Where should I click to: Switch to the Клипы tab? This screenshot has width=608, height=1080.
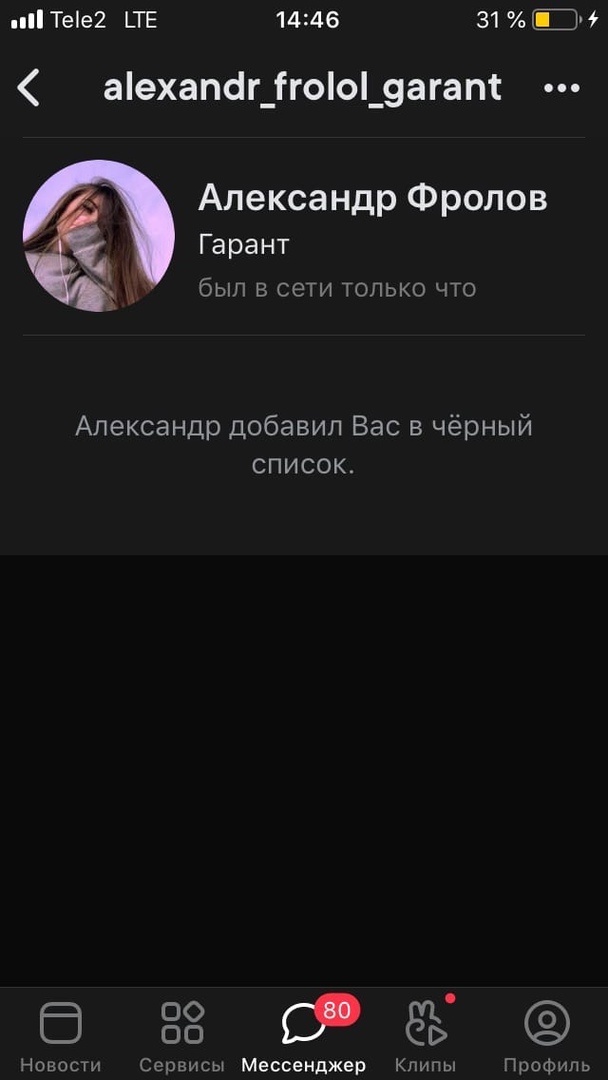click(426, 1035)
